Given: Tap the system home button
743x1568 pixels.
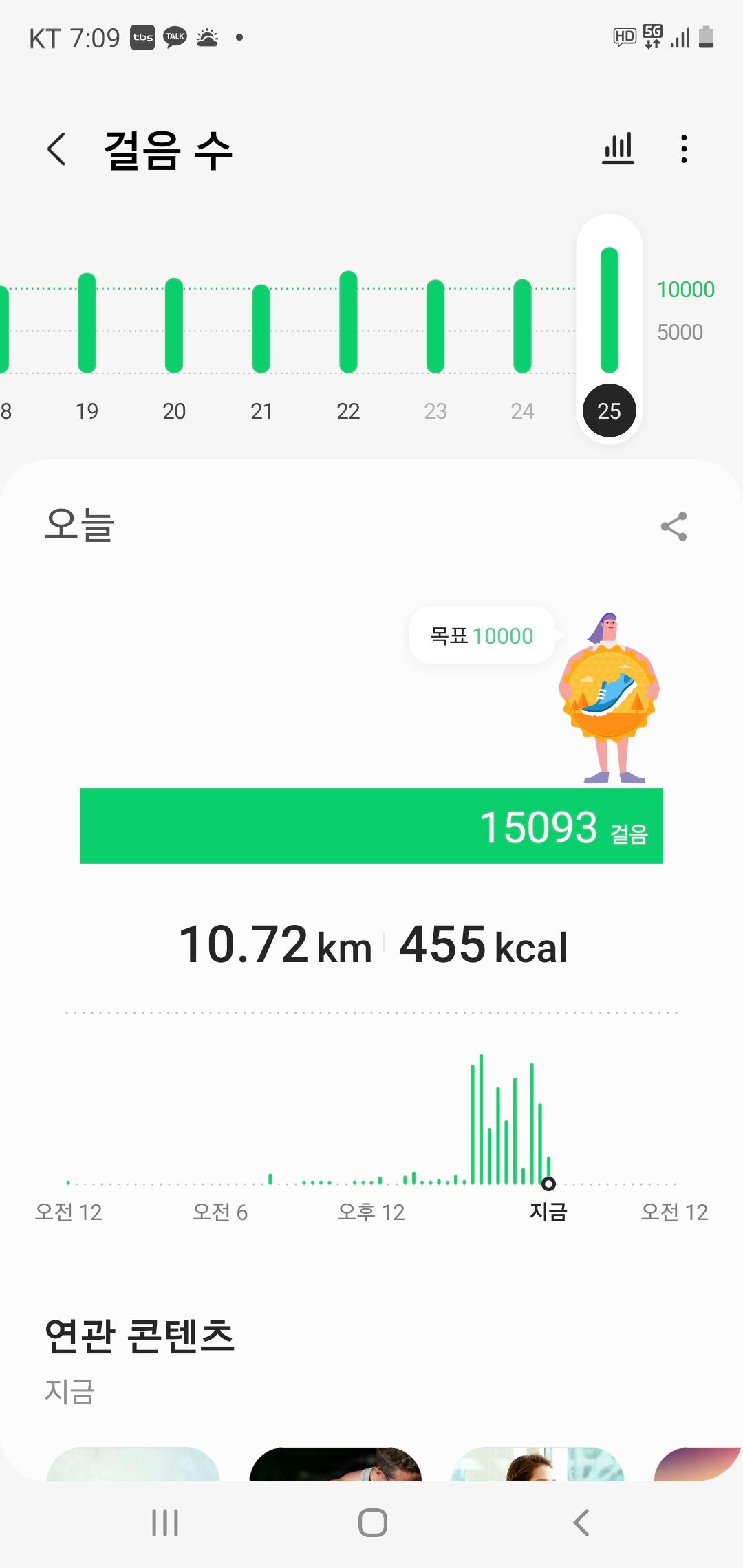Looking at the screenshot, I should point(372,1522).
